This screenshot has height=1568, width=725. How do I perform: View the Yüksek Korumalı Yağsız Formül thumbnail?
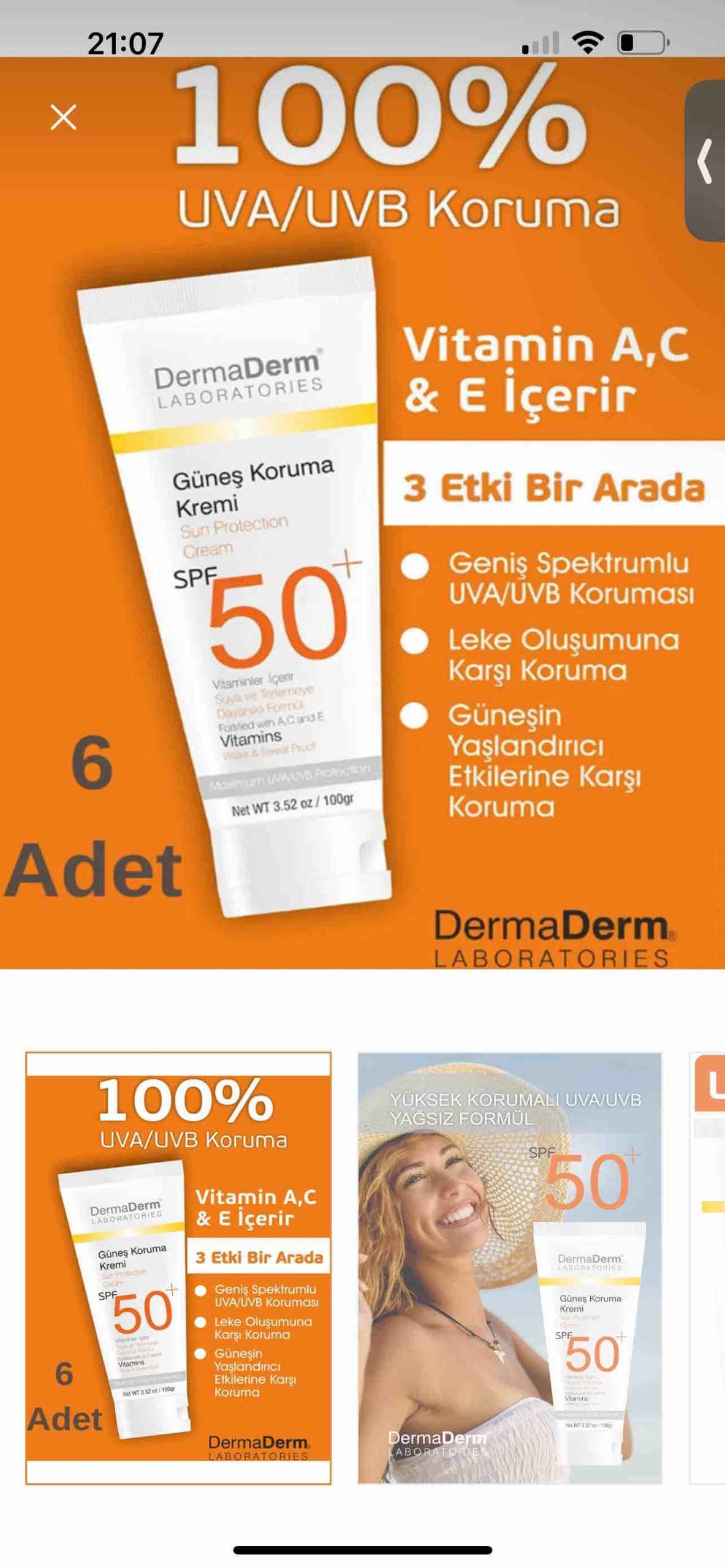(510, 1268)
